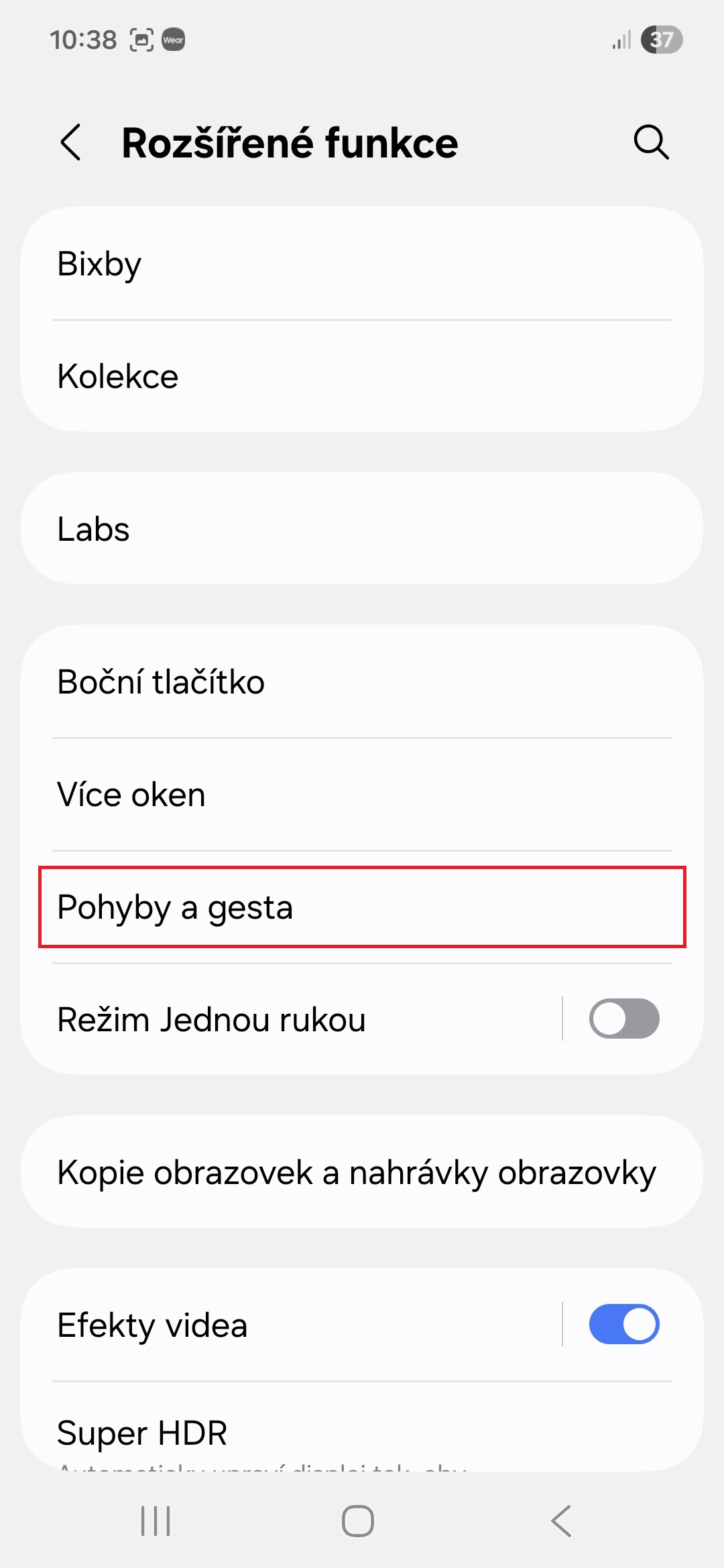Go back from Rozšířené funkce
This screenshot has width=724, height=1568.
pyautogui.click(x=71, y=143)
